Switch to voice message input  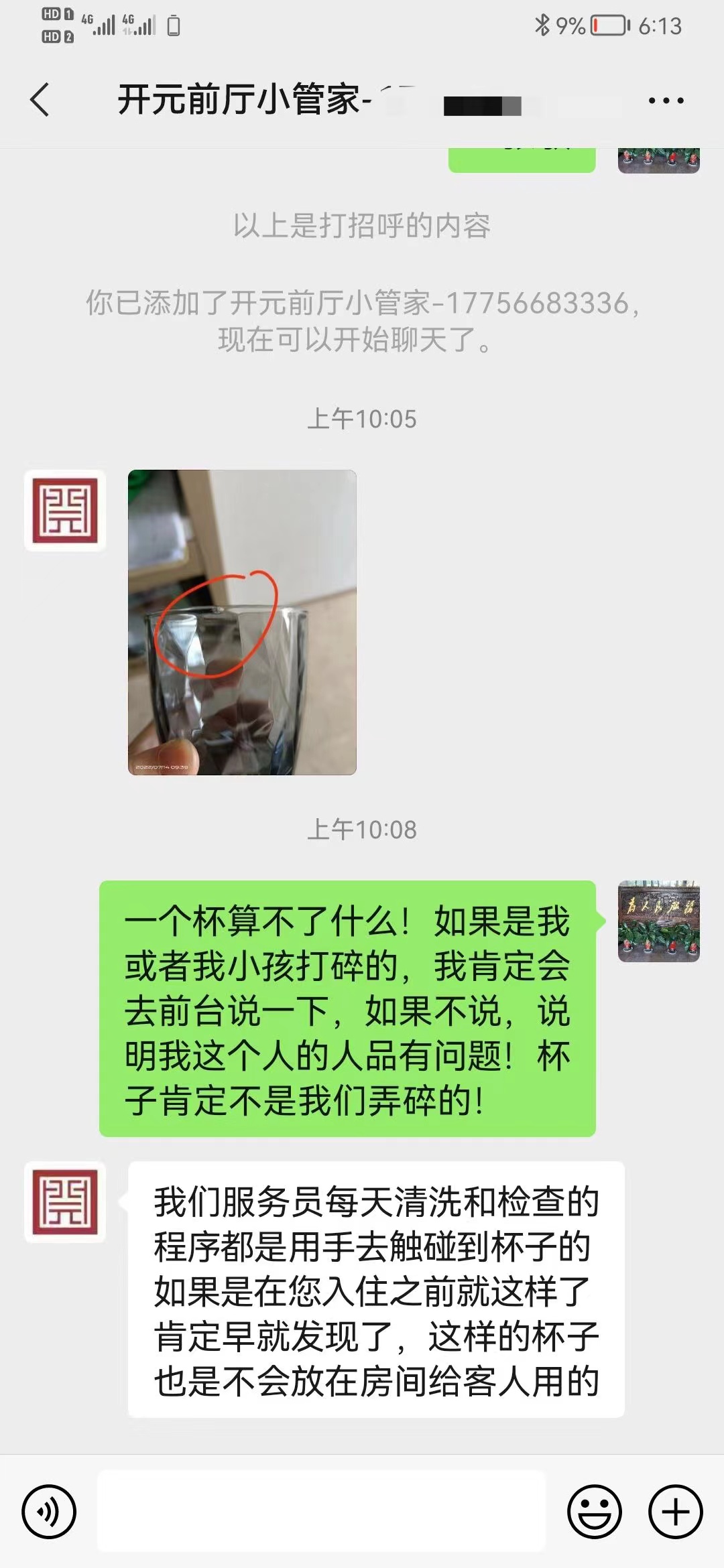[x=49, y=1512]
